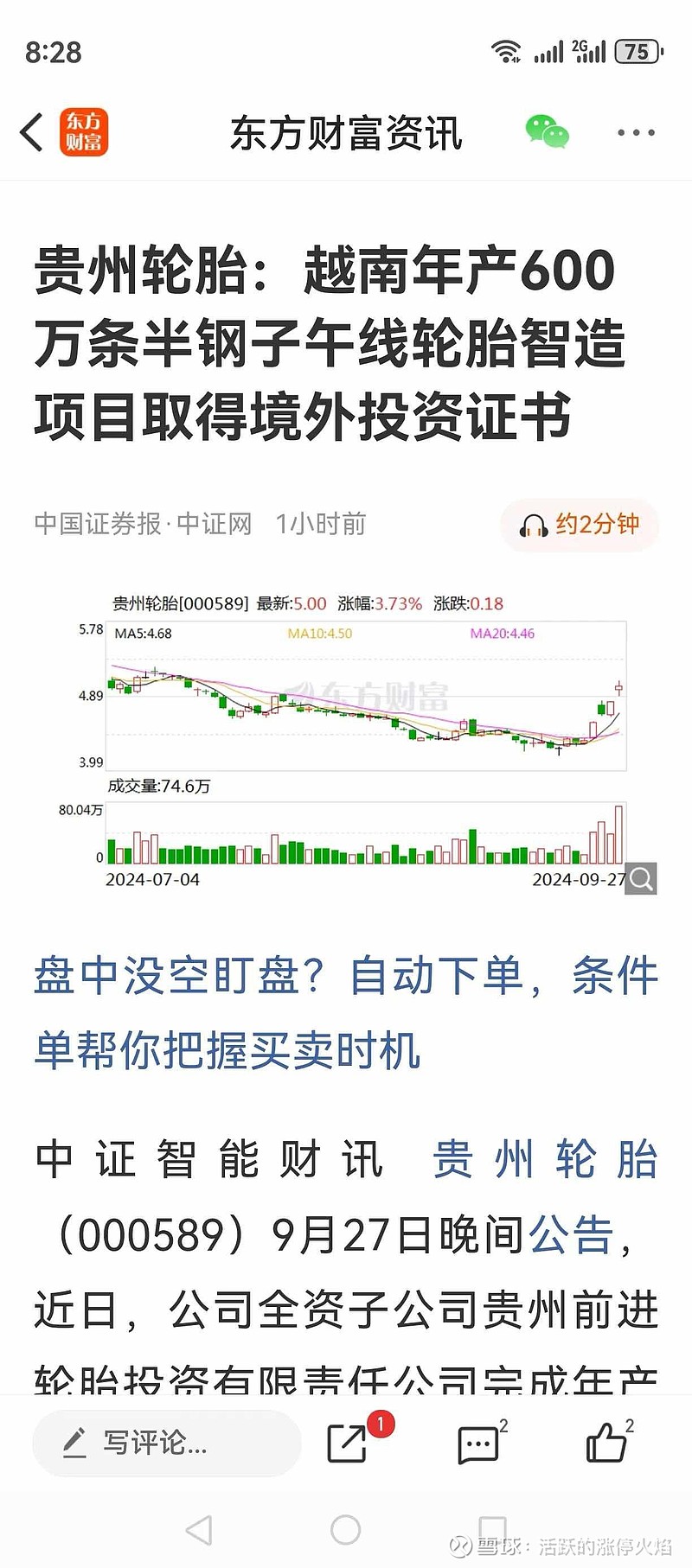Open the three-dot overflow menu
Screen dimensions: 692x1568
635,131
